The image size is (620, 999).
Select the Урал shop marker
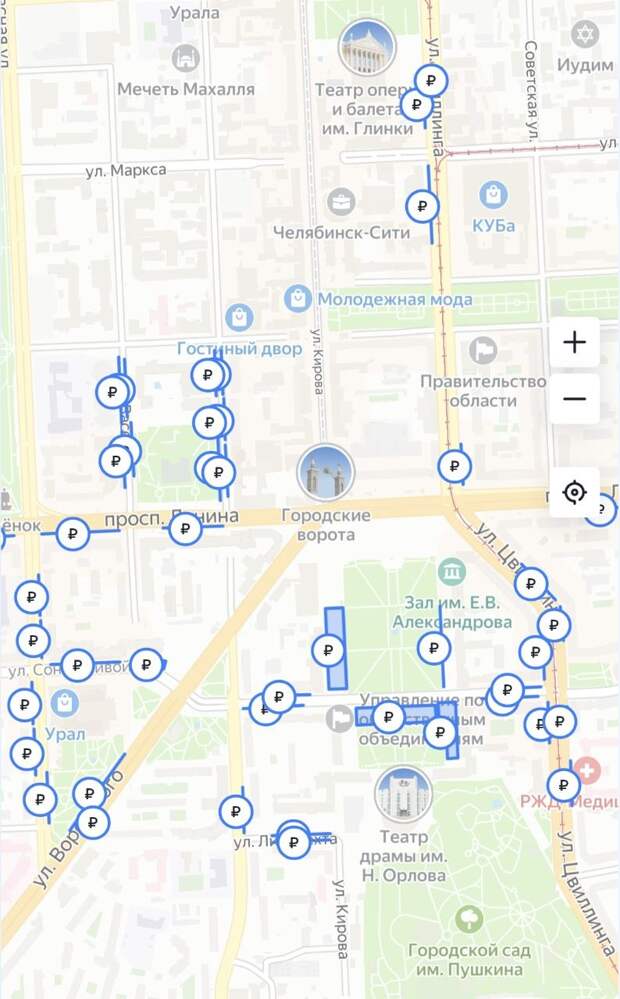click(65, 703)
